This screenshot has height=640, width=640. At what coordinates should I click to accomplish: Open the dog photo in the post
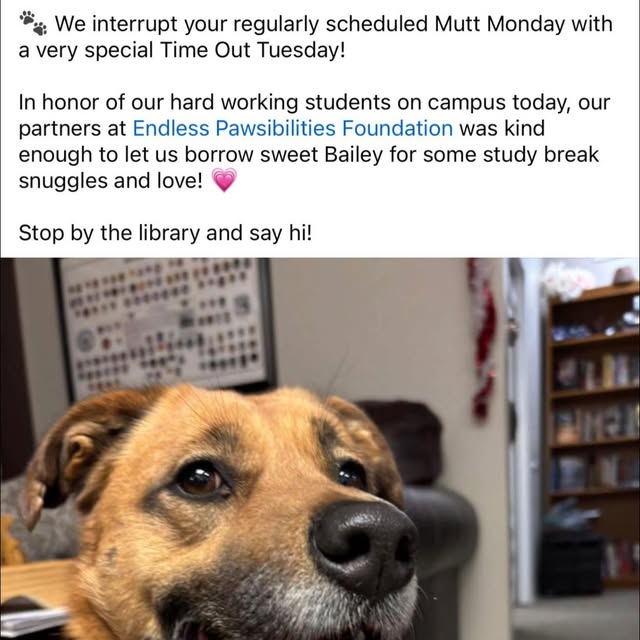(x=320, y=450)
